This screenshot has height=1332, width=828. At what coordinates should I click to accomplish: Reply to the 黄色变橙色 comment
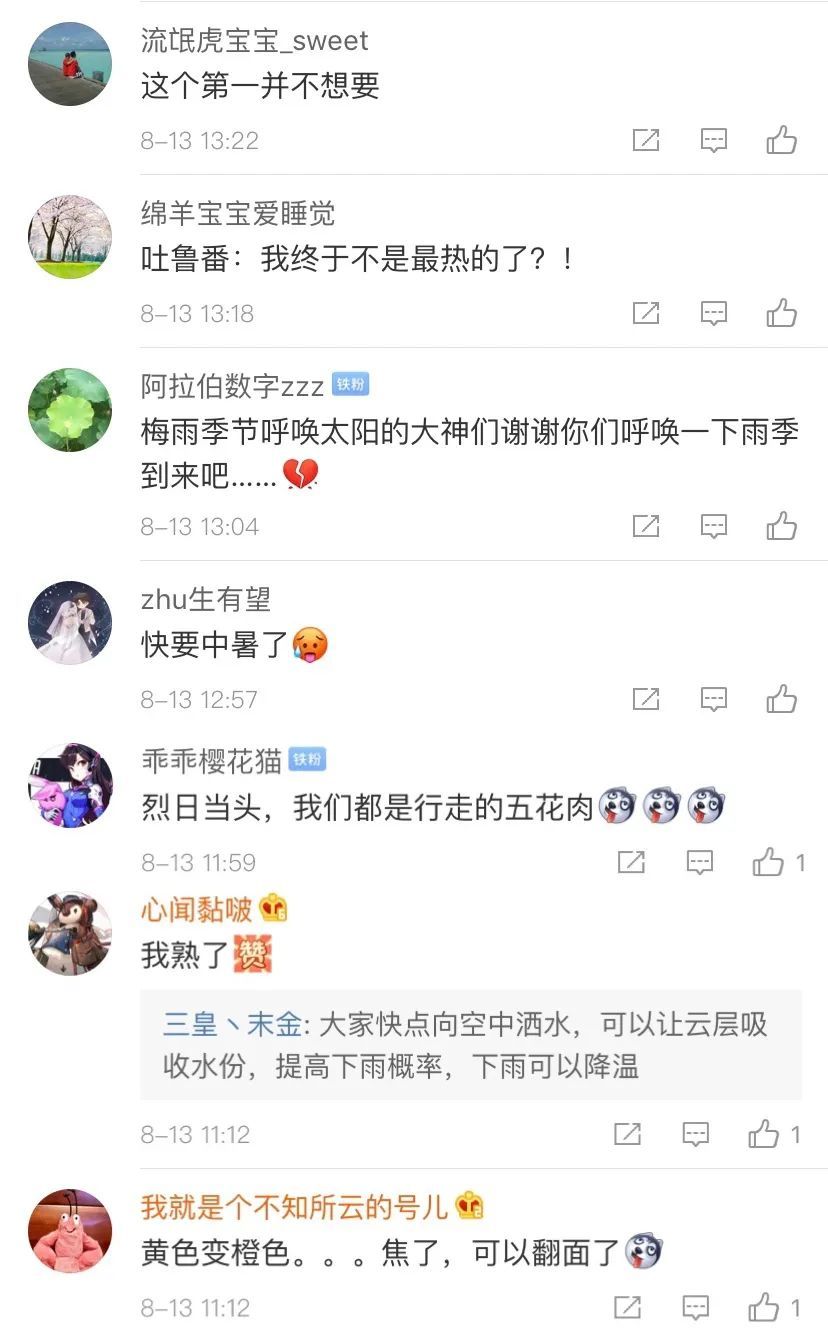pos(695,1307)
